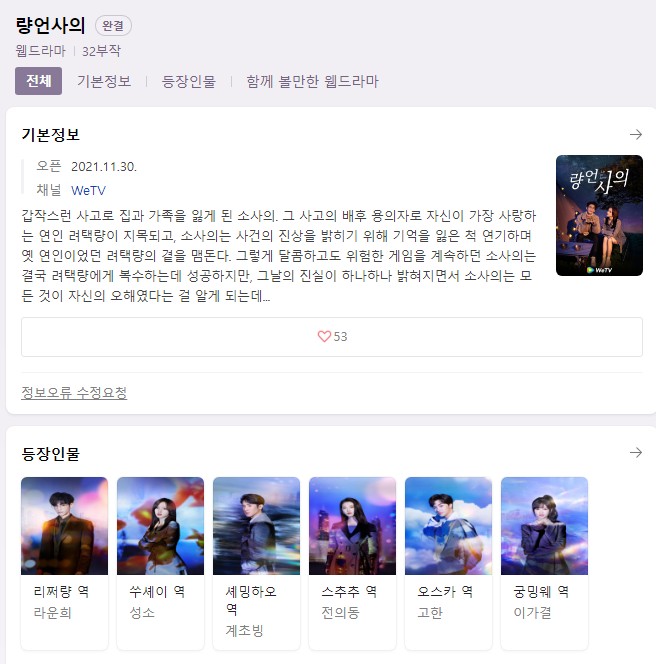
Task: Like the drama with heart button
Action: coord(332,337)
